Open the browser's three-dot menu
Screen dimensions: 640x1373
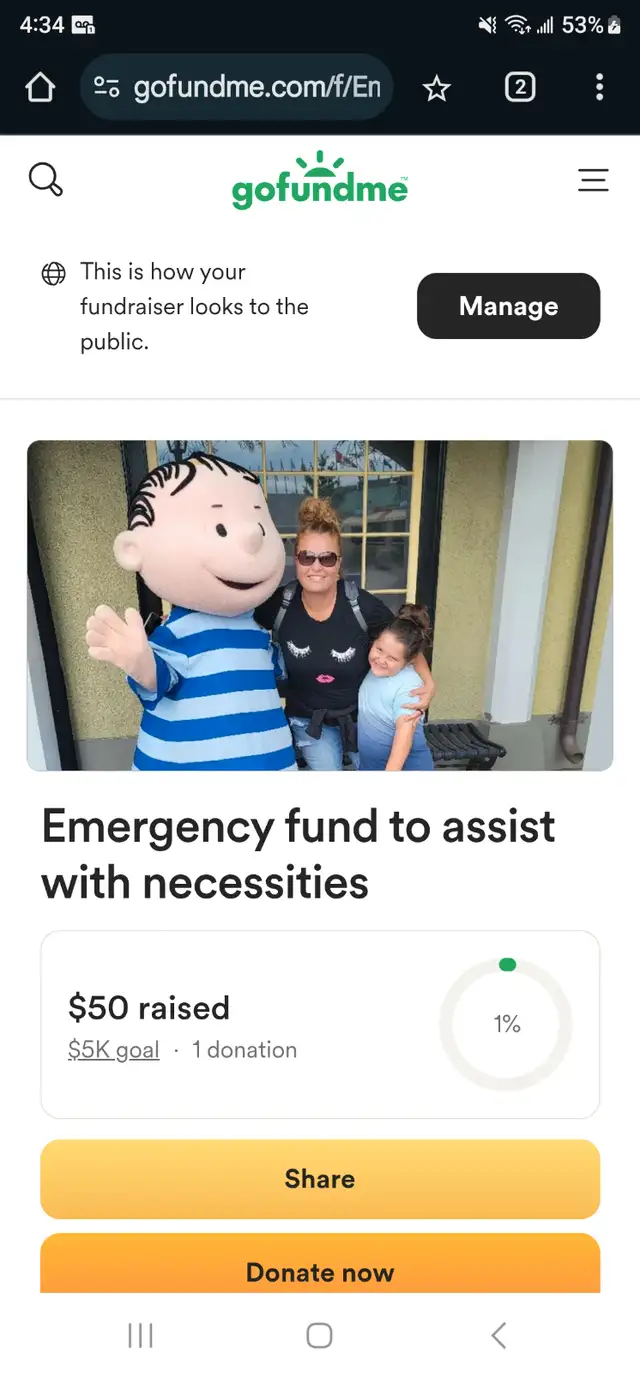tap(599, 88)
